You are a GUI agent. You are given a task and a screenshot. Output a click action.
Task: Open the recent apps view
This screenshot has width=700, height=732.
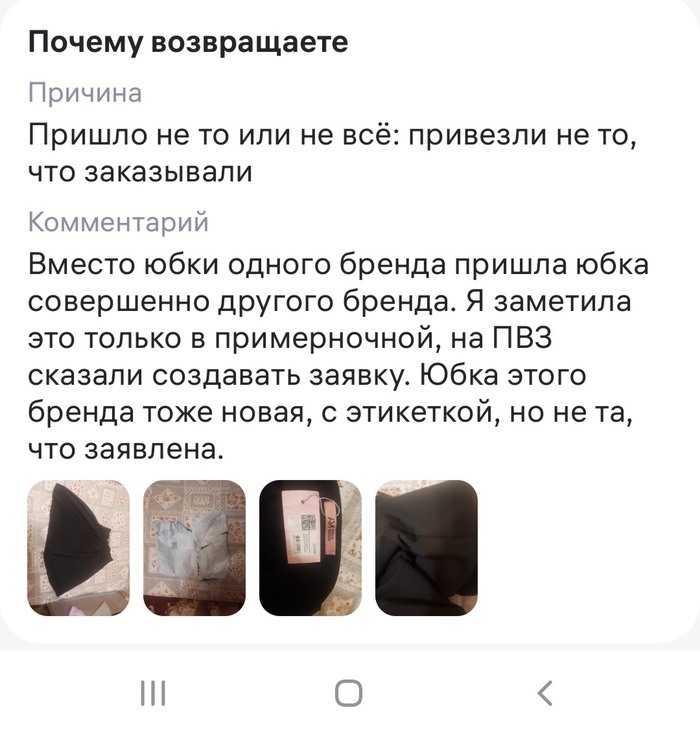[152, 692]
